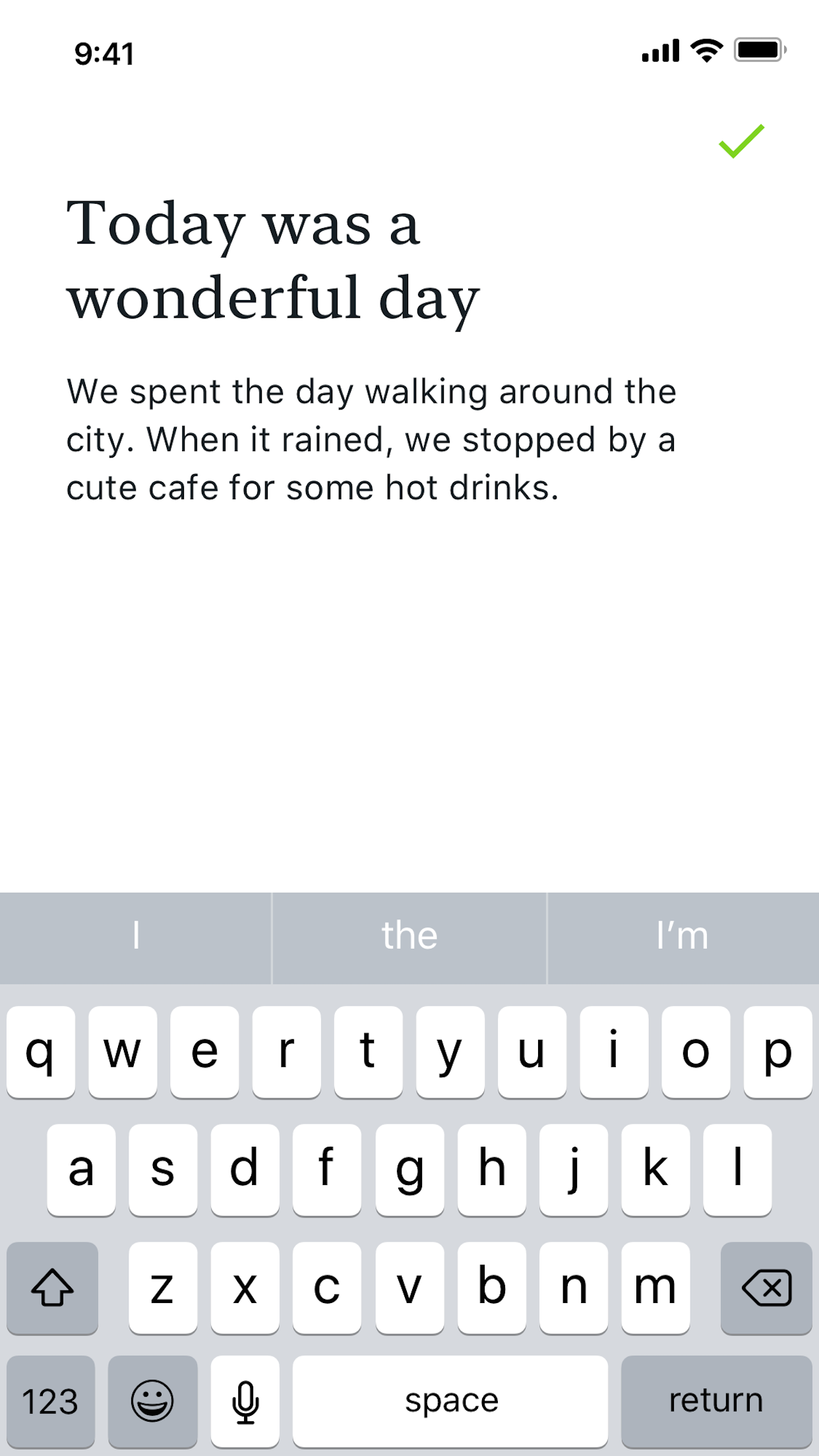
Task: Enable shift on the keyboard
Action: [52, 1288]
